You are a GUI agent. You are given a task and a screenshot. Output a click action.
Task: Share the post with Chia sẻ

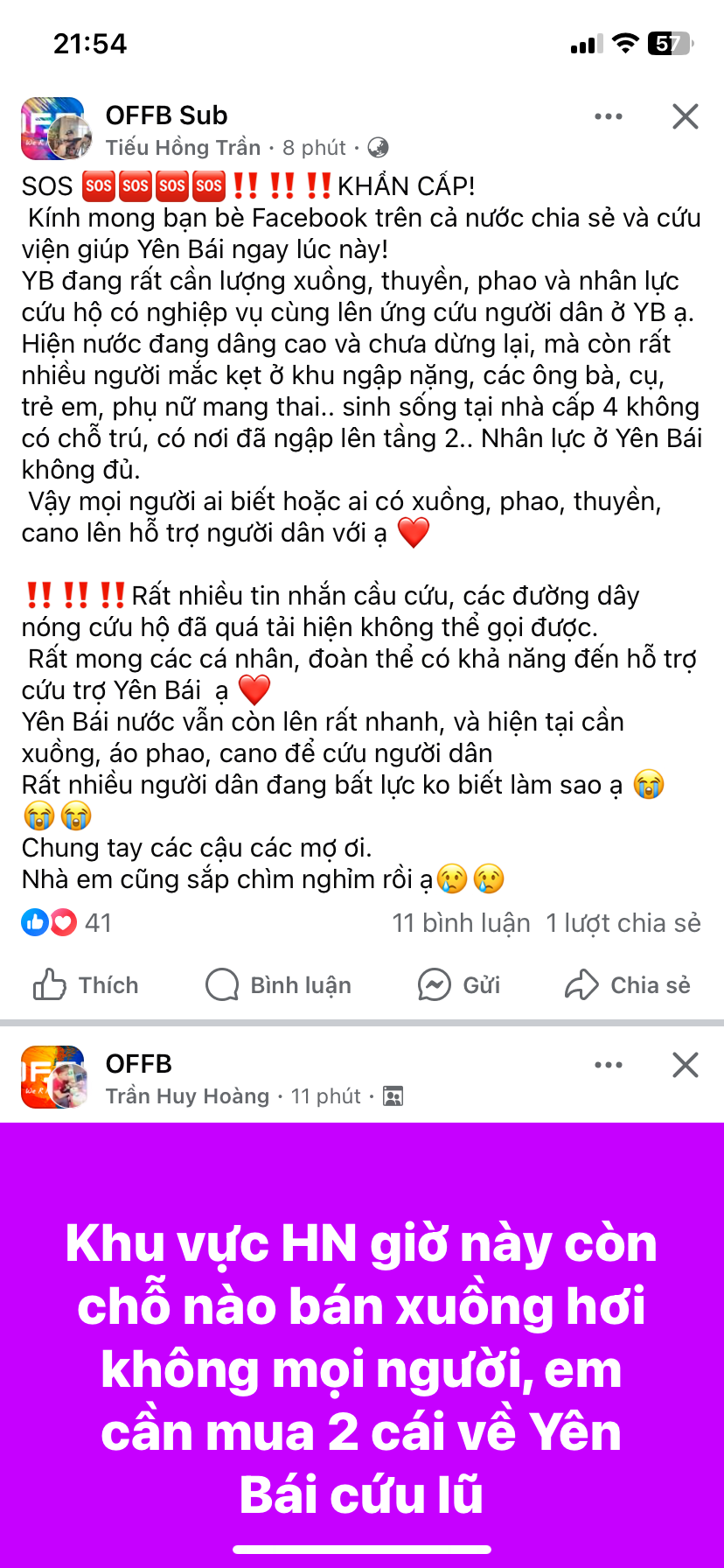pos(627,985)
